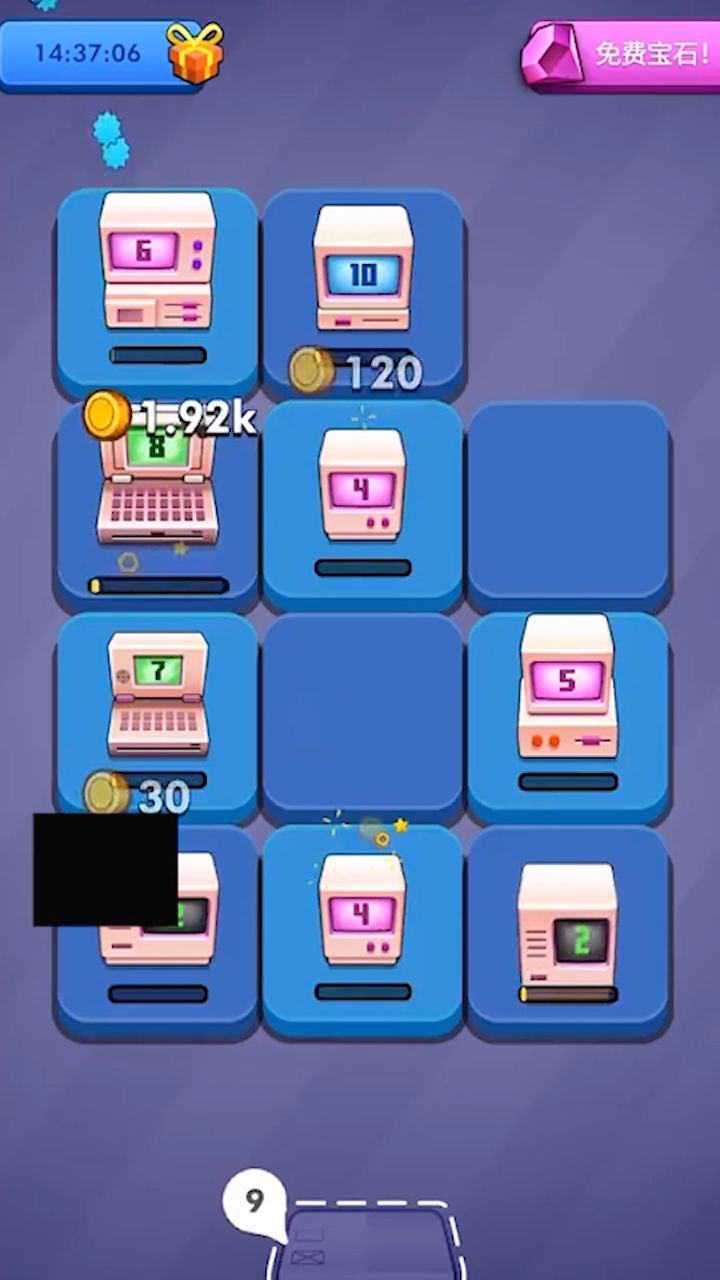This screenshot has width=720, height=1280.
Task: Tap the level 5 computer
Action: click(567, 688)
